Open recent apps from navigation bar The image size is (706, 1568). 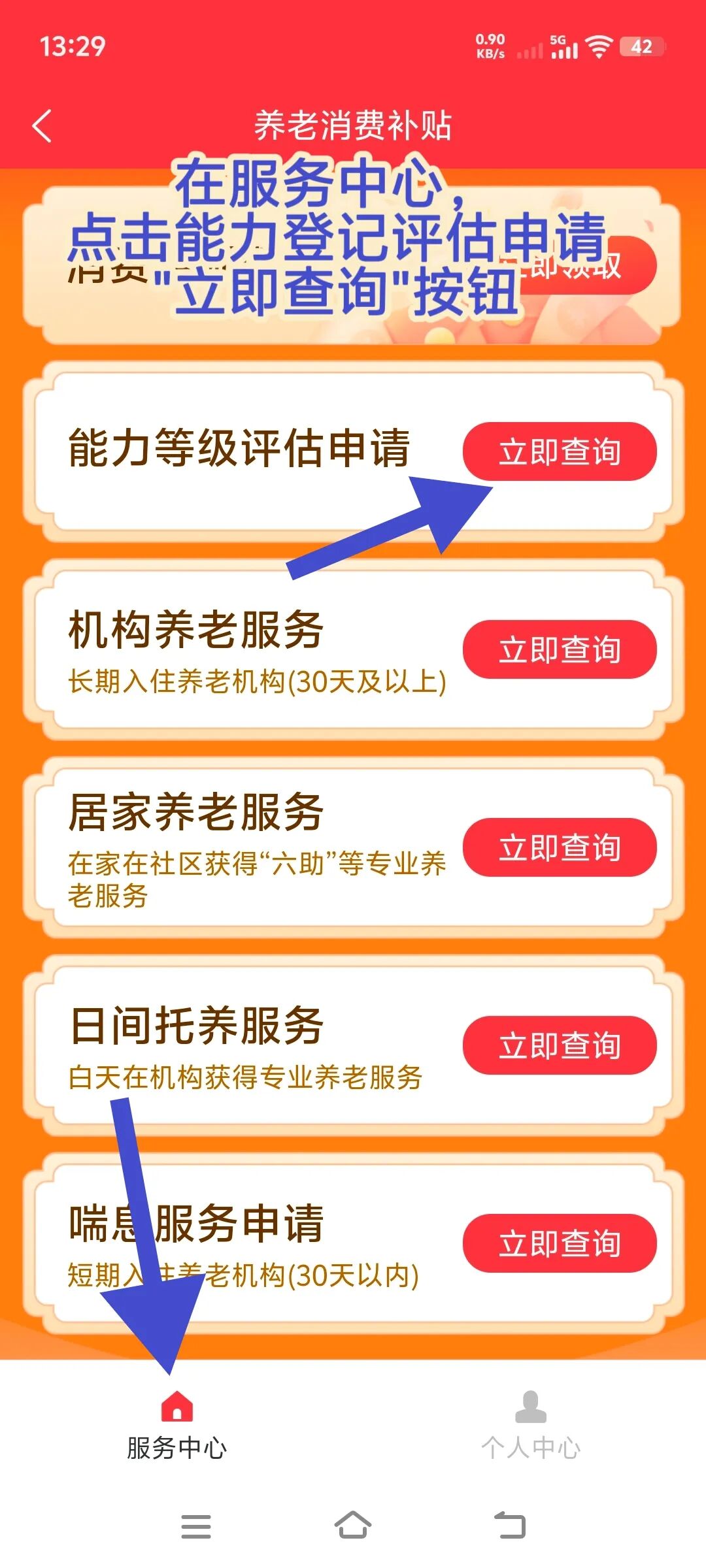[196, 1526]
